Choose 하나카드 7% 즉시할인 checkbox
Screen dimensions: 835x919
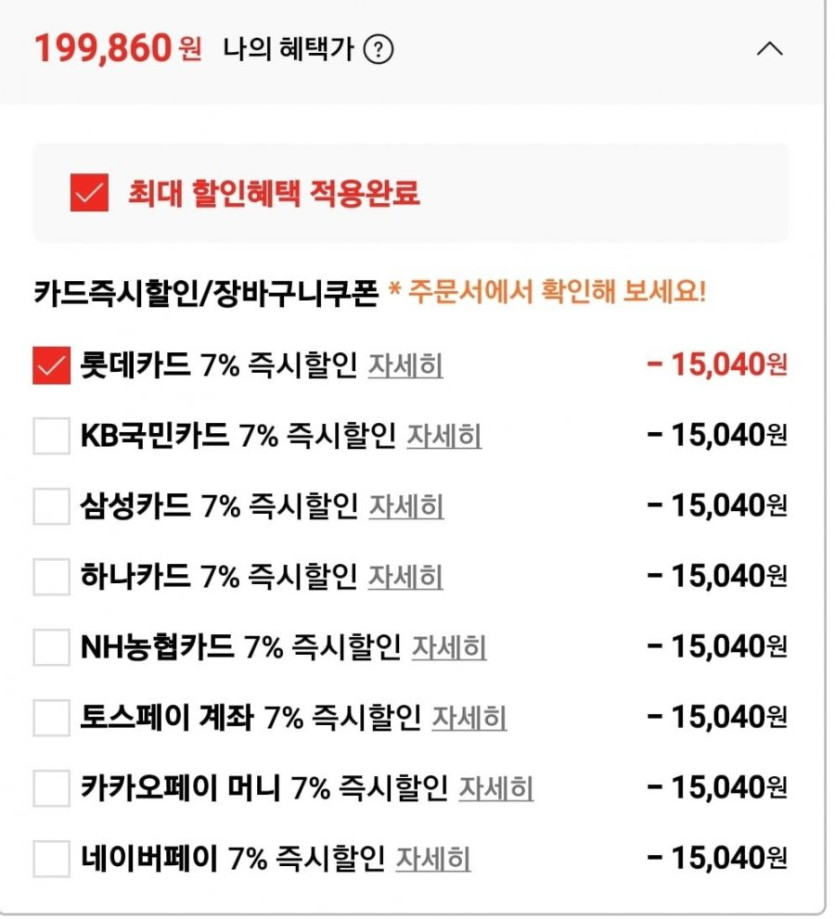click(x=51, y=577)
